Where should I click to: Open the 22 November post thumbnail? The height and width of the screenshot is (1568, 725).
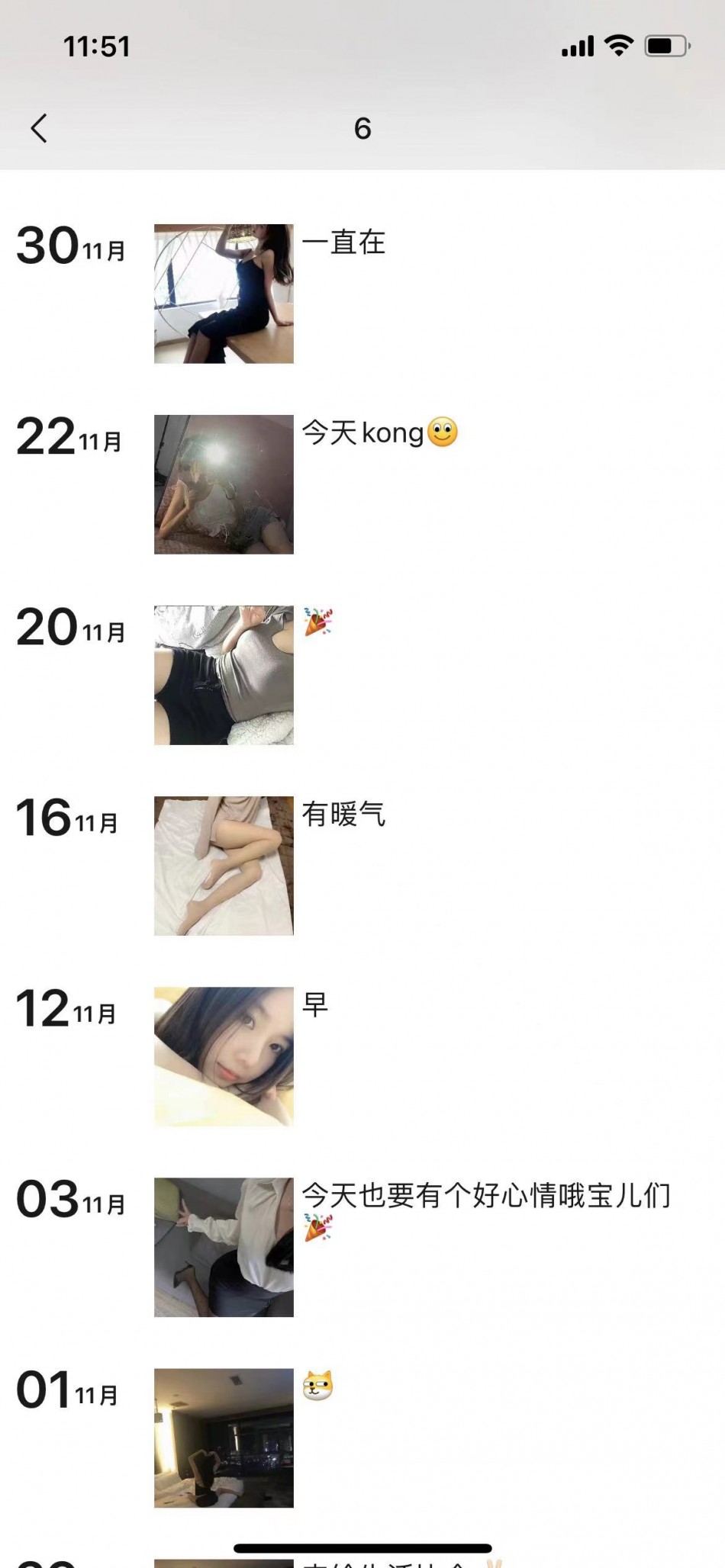tap(224, 484)
